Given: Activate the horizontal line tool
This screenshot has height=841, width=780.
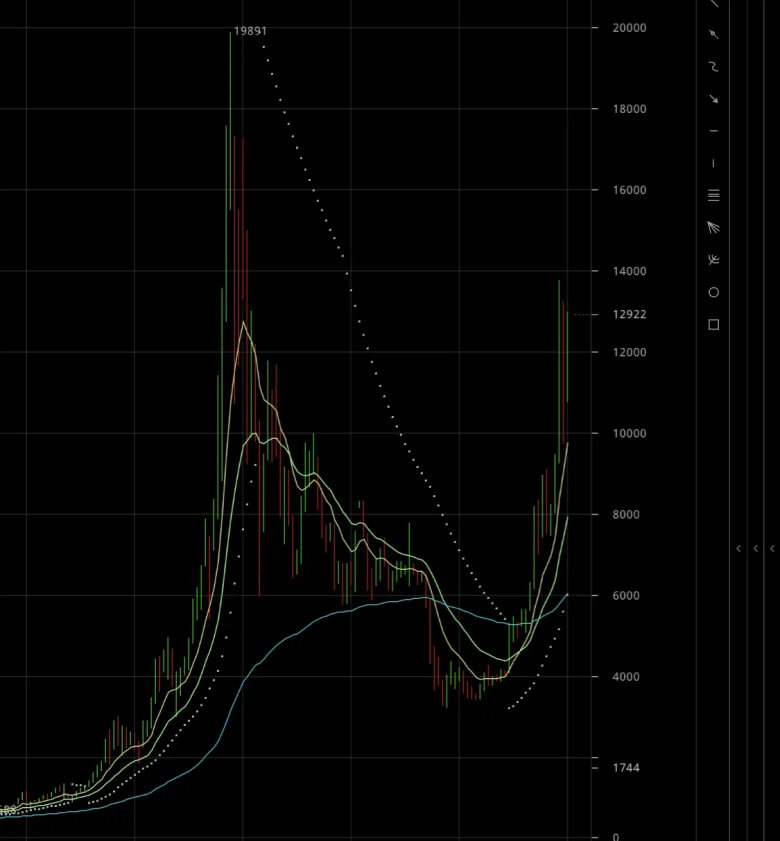Looking at the screenshot, I should coord(714,131).
